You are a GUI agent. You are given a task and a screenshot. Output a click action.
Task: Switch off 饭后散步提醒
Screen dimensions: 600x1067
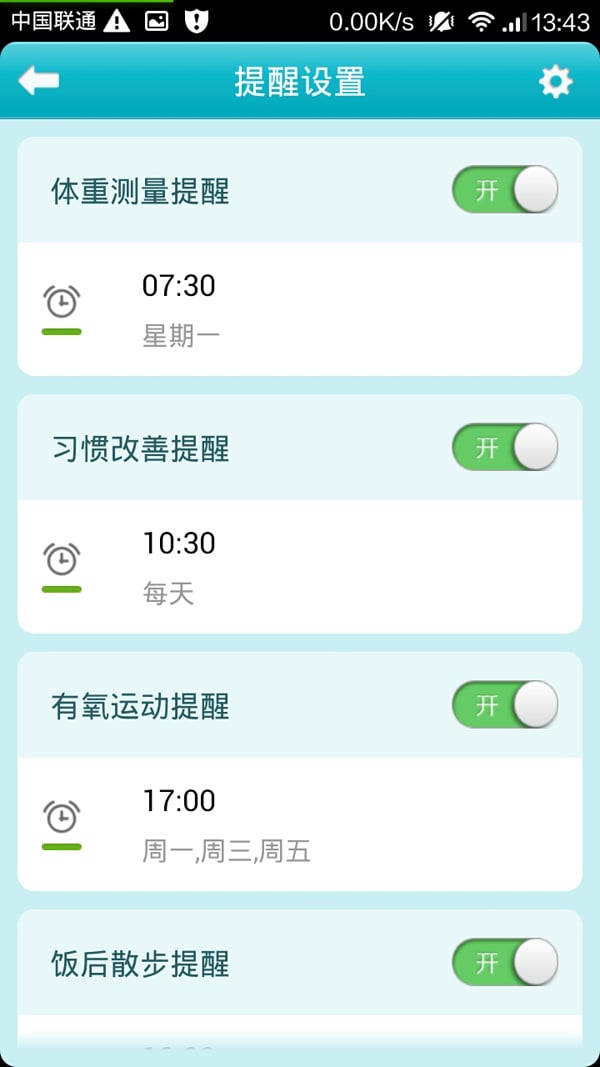505,962
